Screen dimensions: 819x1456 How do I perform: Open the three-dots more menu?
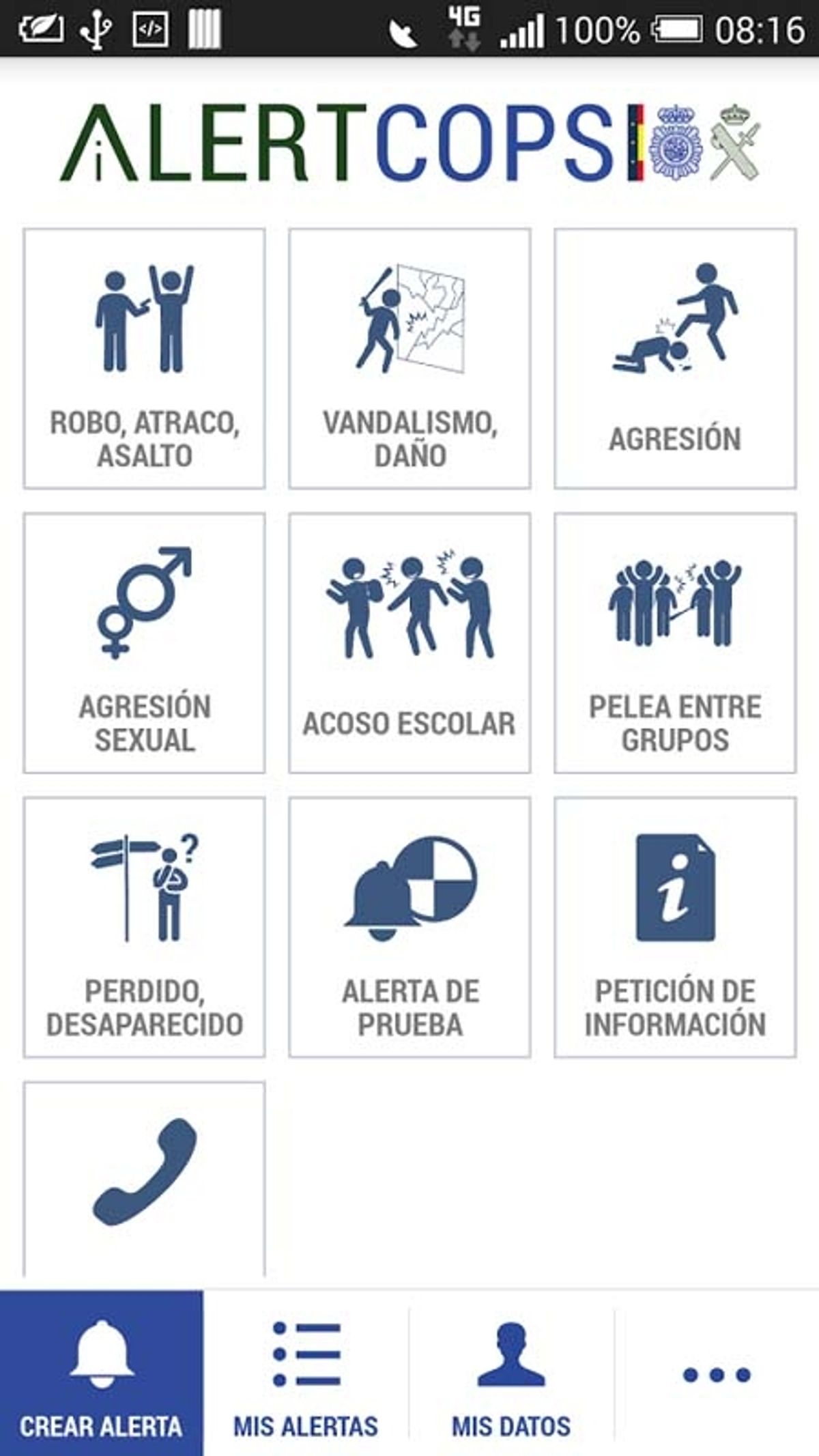[x=717, y=1373]
